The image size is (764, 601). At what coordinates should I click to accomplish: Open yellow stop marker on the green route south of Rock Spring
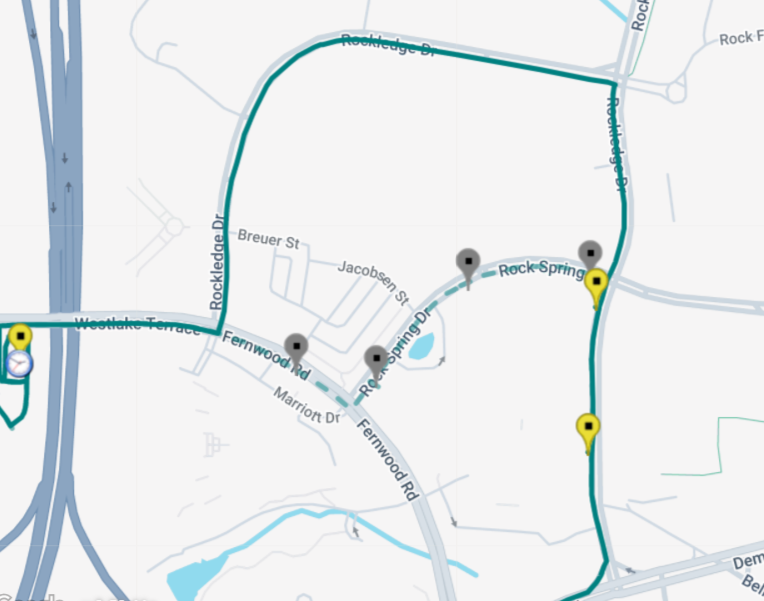click(589, 428)
